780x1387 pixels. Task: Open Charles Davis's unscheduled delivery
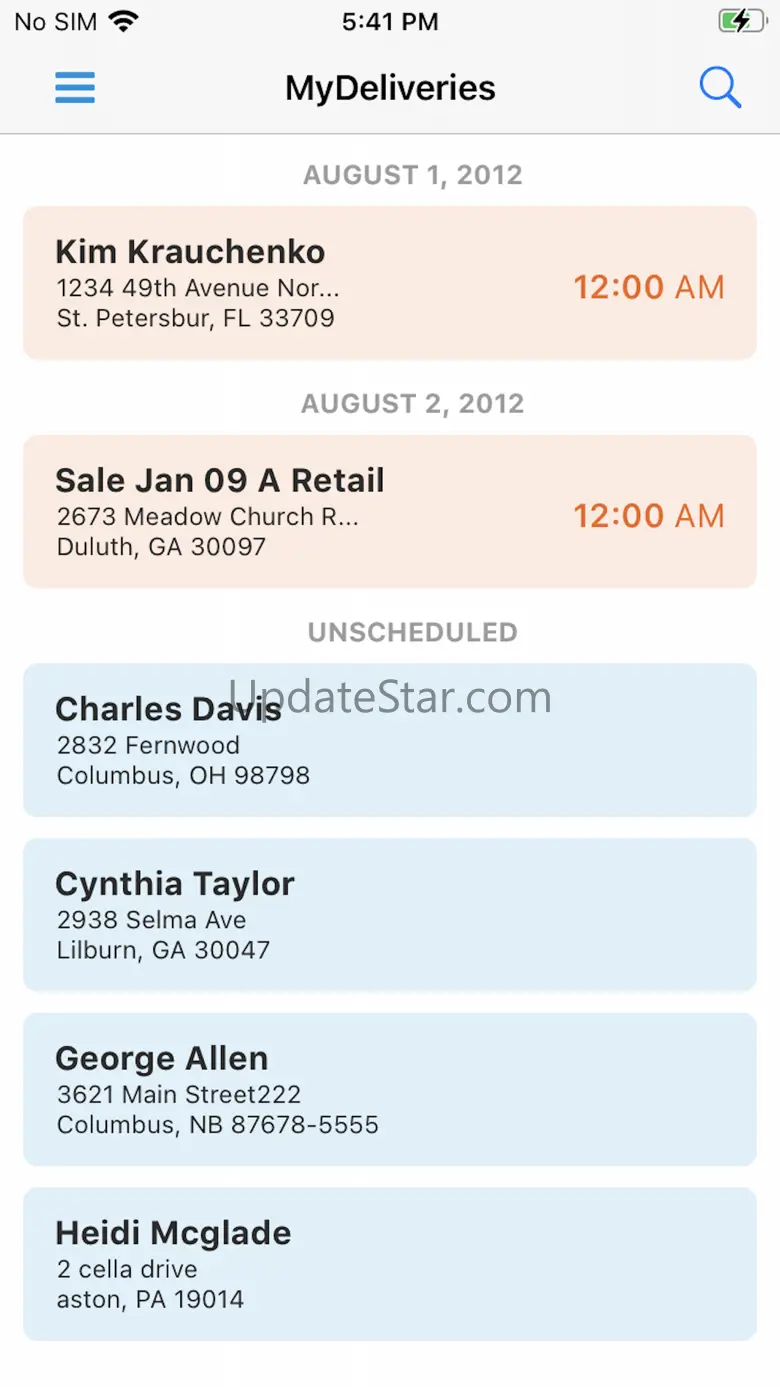[x=389, y=740]
